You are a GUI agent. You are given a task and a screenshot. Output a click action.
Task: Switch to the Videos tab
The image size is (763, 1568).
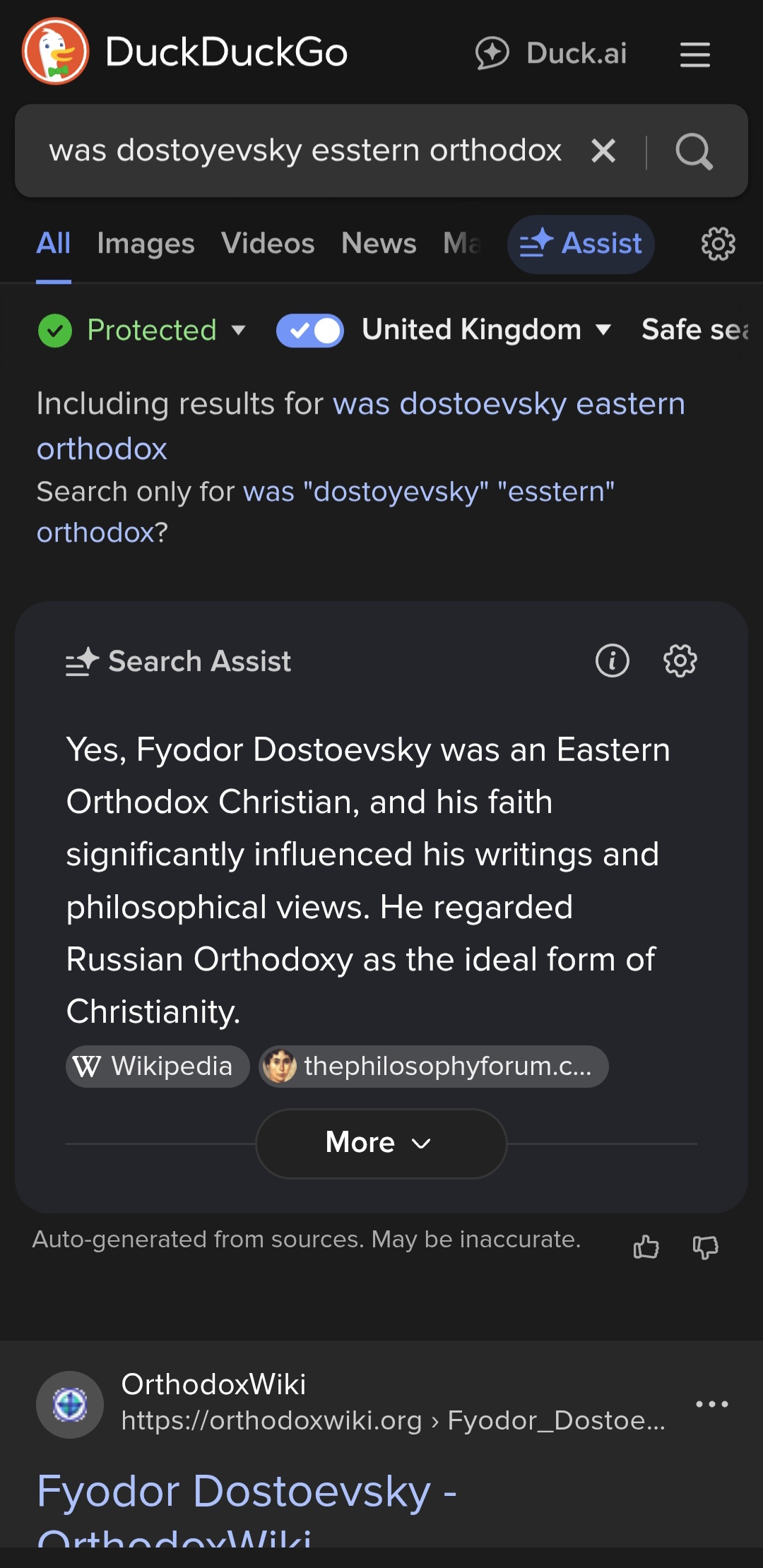tap(268, 244)
